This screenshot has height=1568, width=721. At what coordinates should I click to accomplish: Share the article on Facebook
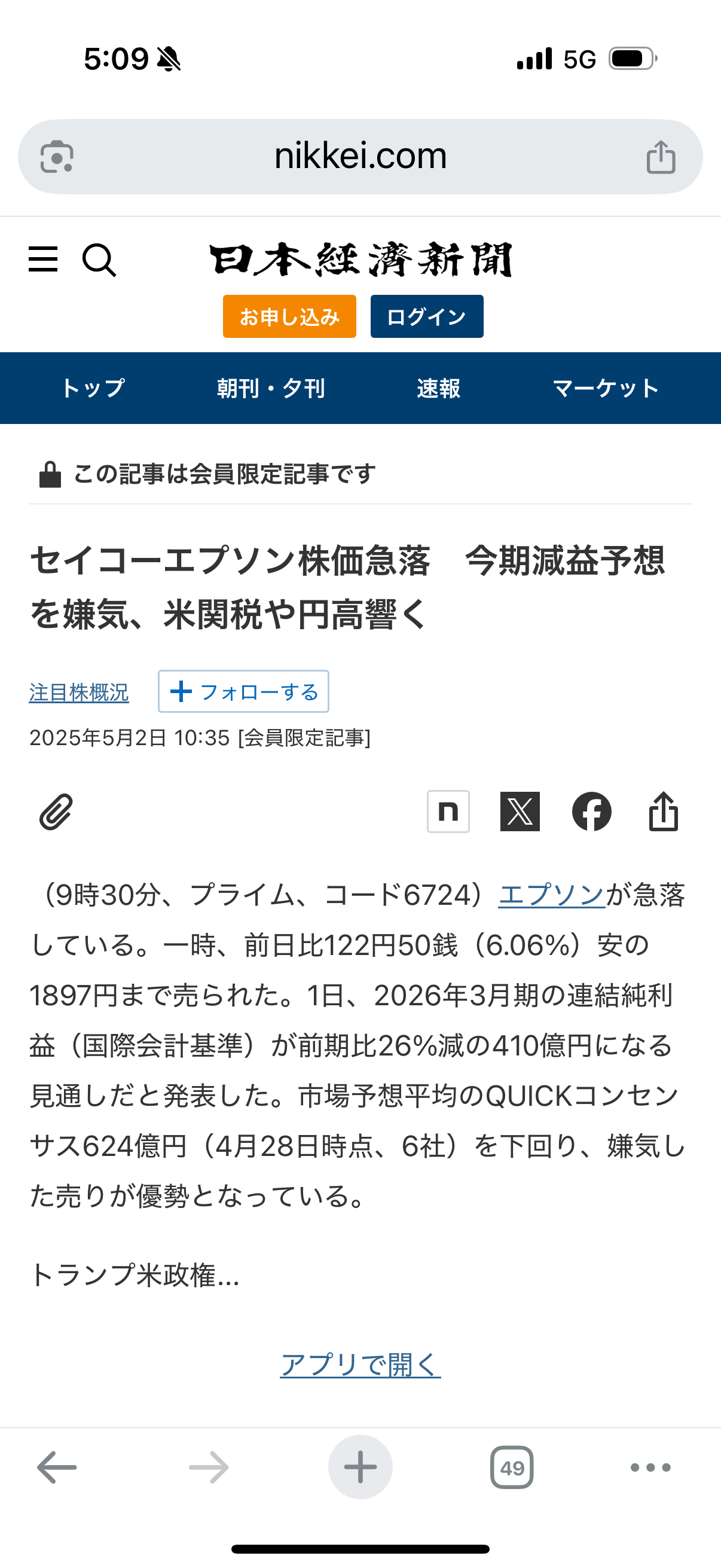[592, 812]
